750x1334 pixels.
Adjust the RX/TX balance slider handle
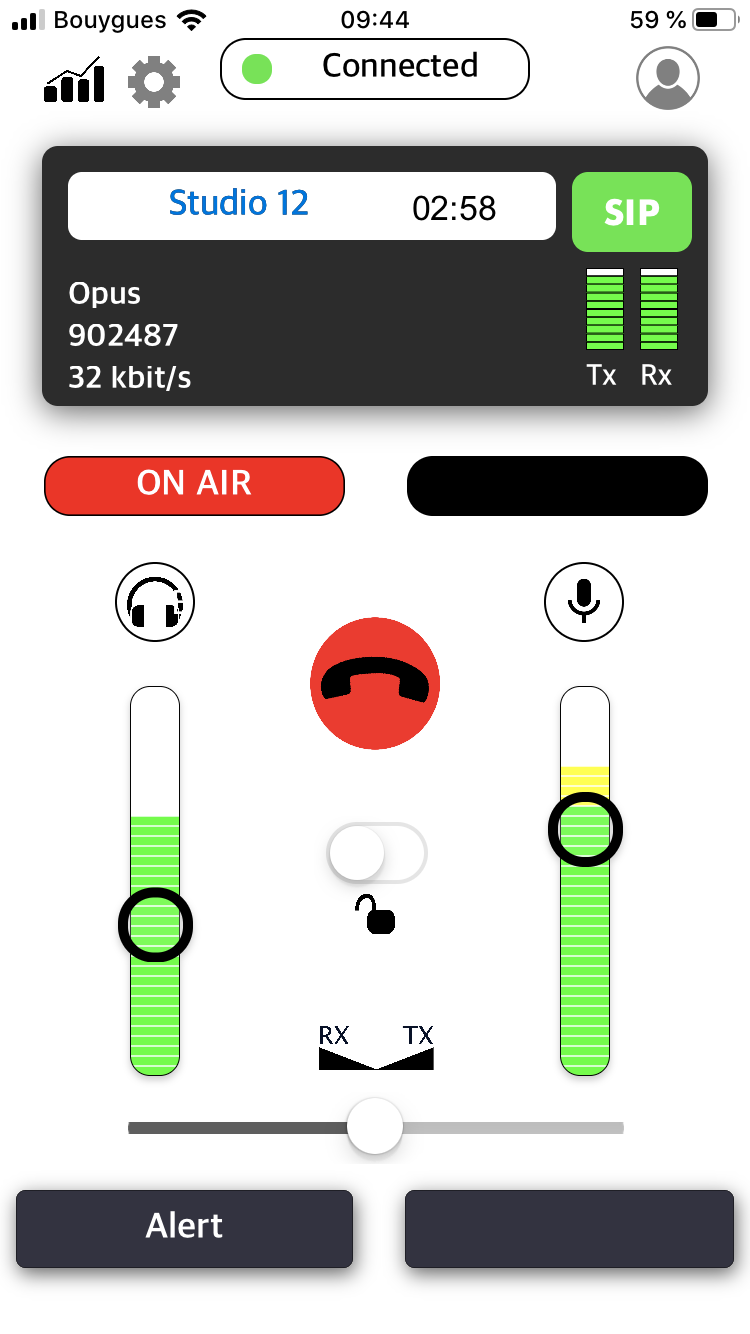pos(375,1126)
